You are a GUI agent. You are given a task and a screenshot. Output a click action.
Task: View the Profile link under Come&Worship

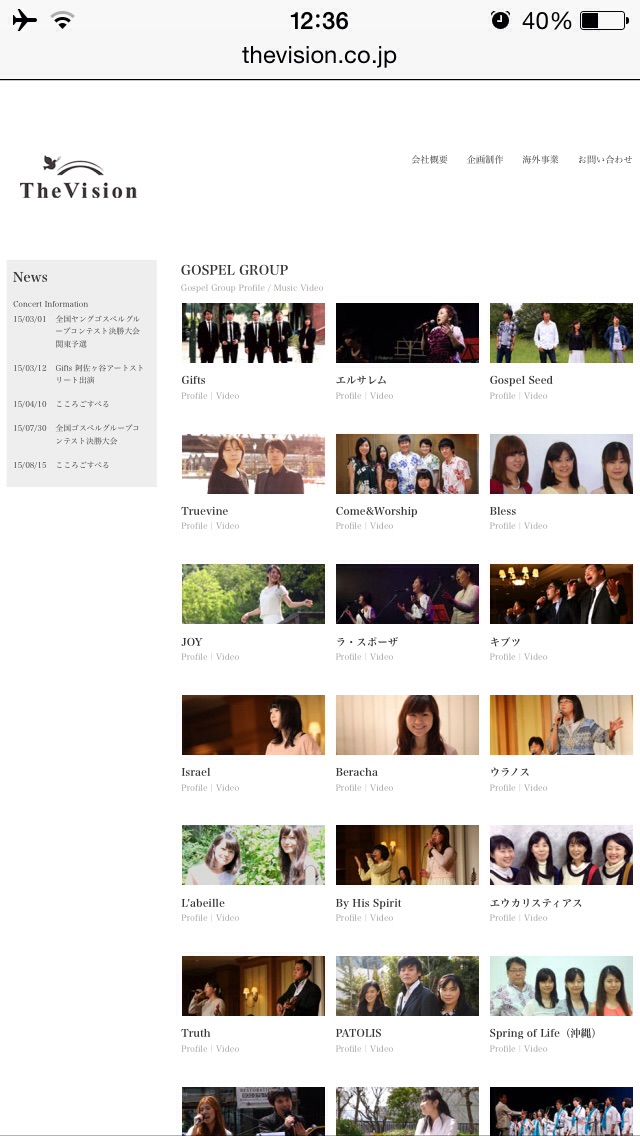[x=348, y=526]
